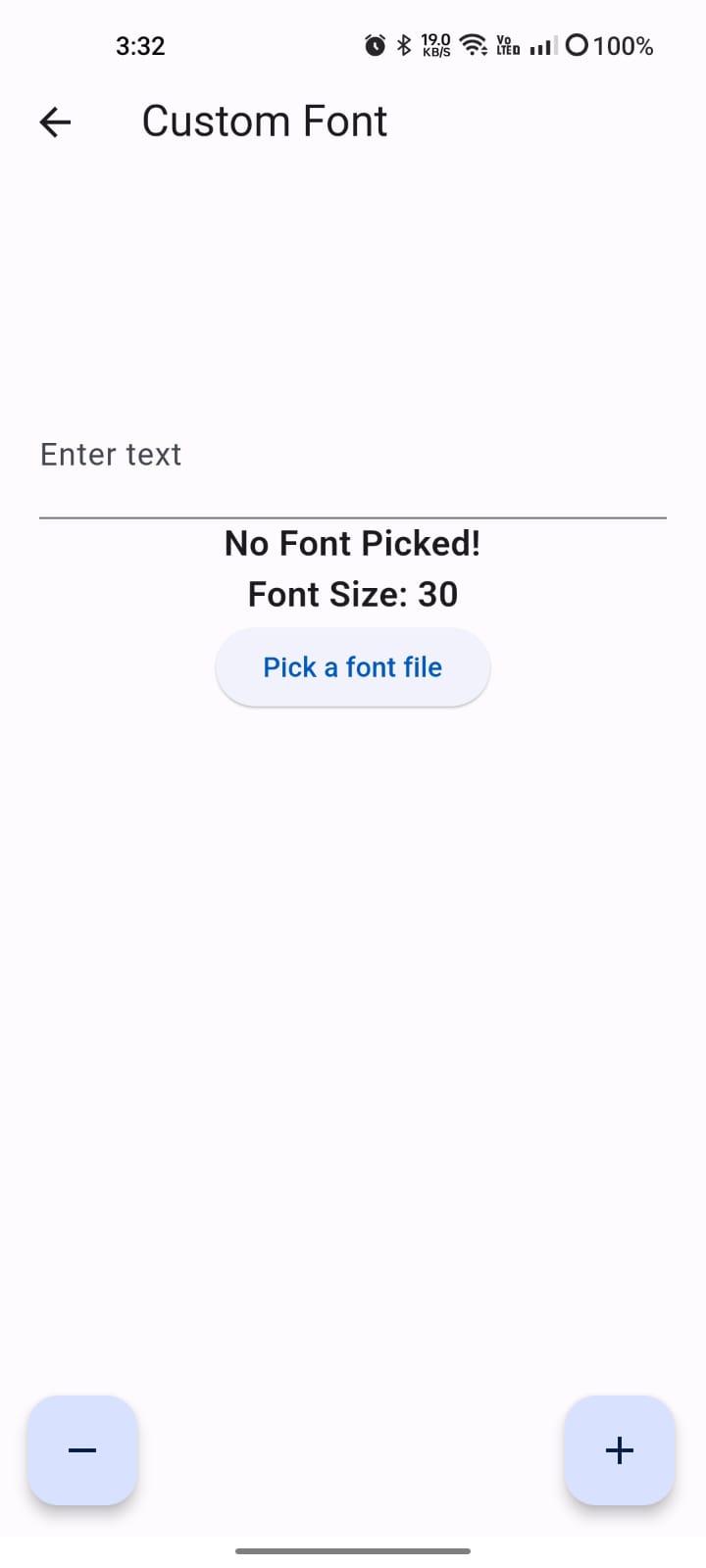The image size is (706, 1568).
Task: Increase font size with plus button
Action: (x=620, y=1450)
